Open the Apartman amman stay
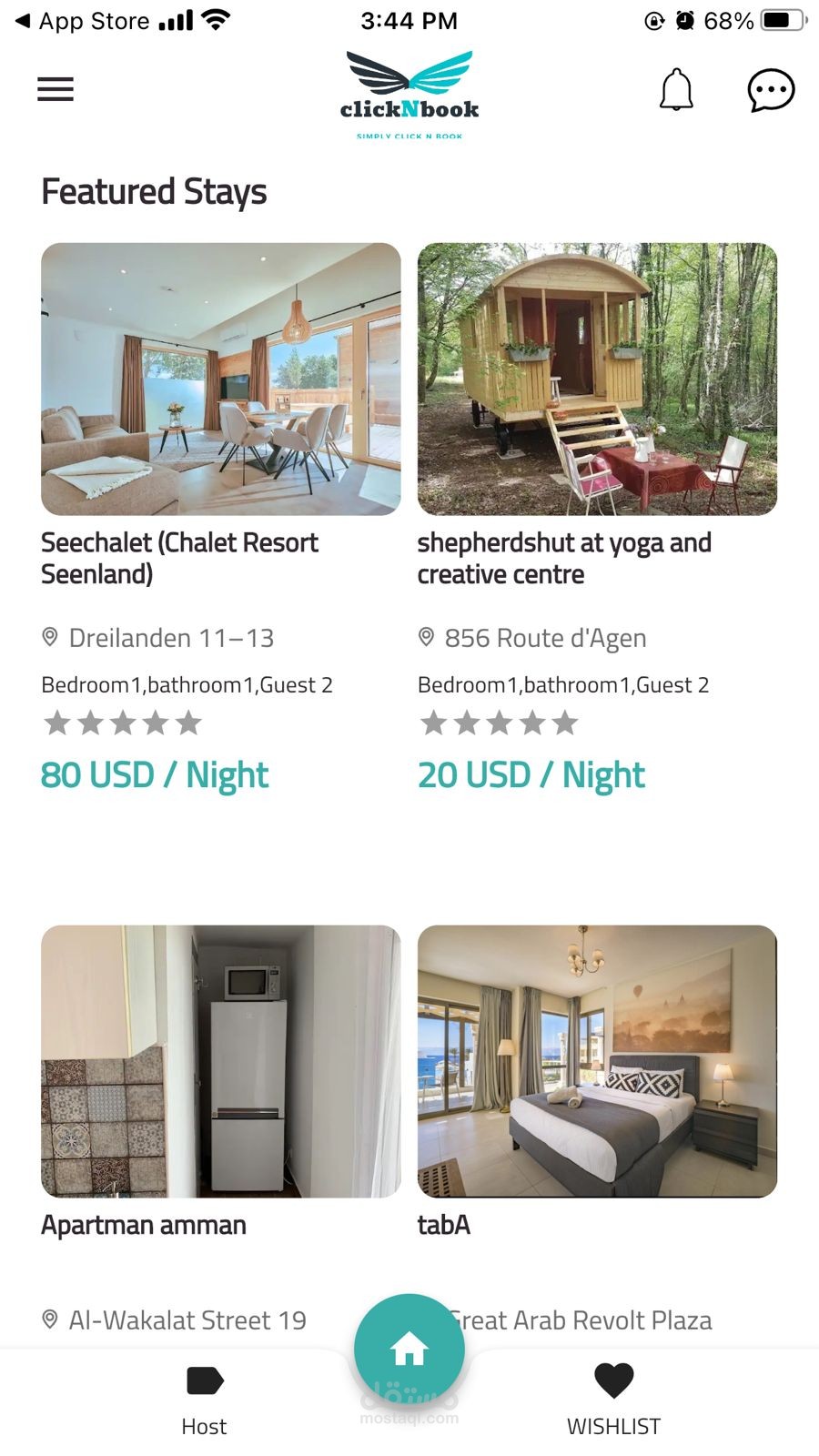 [220, 1061]
